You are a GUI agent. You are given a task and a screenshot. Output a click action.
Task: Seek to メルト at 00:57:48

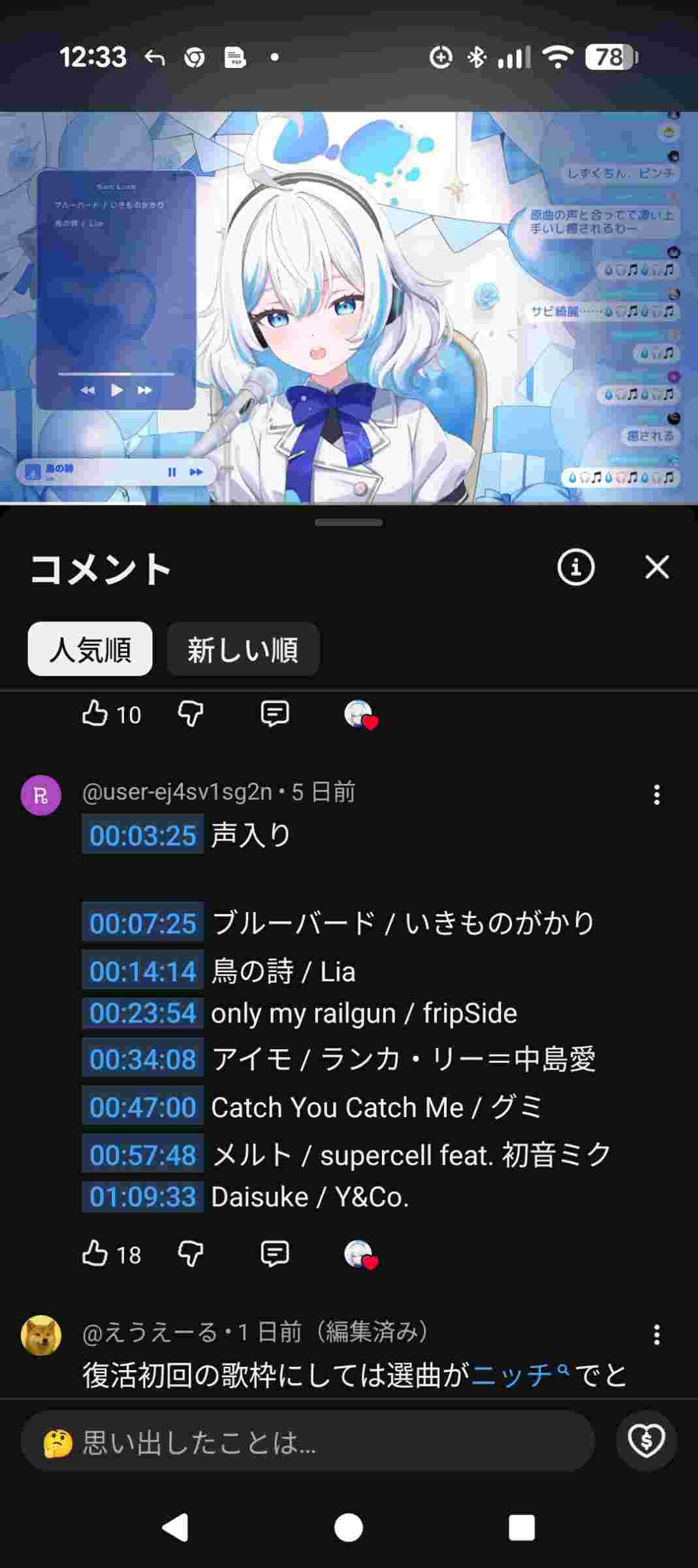(143, 1155)
